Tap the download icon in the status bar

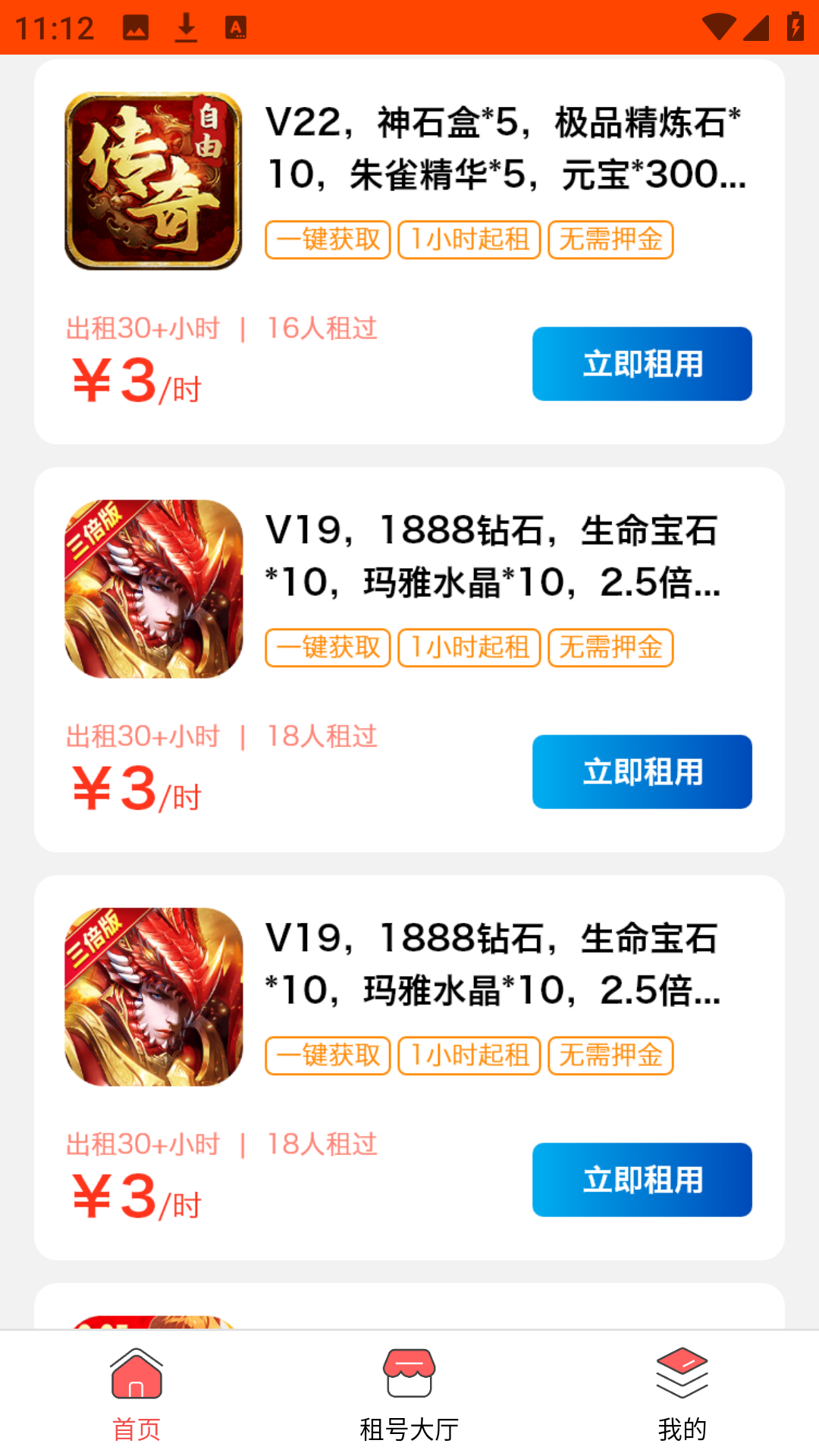pyautogui.click(x=186, y=27)
